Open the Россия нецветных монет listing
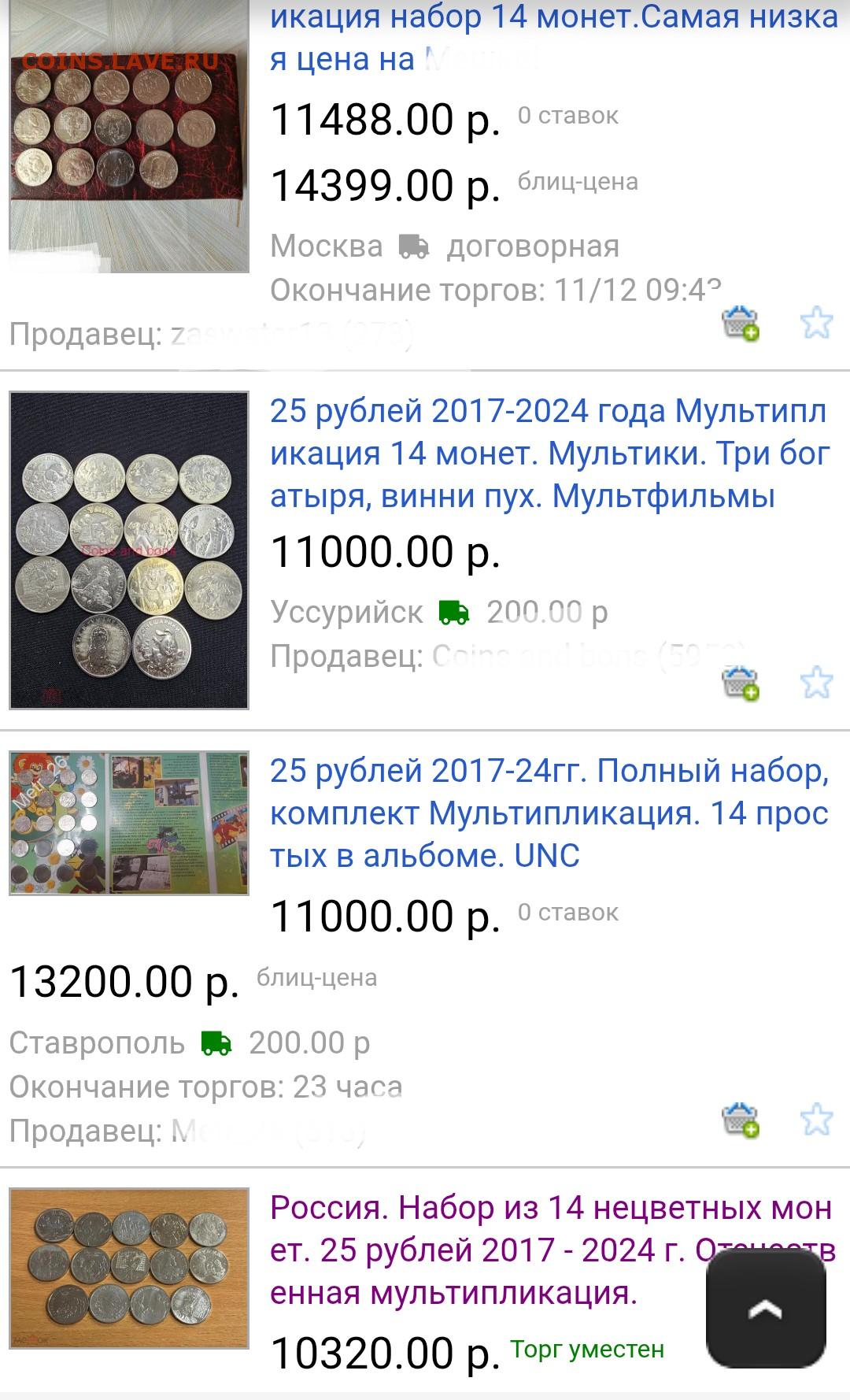Viewport: 850px width, 1400px height. point(488,1250)
